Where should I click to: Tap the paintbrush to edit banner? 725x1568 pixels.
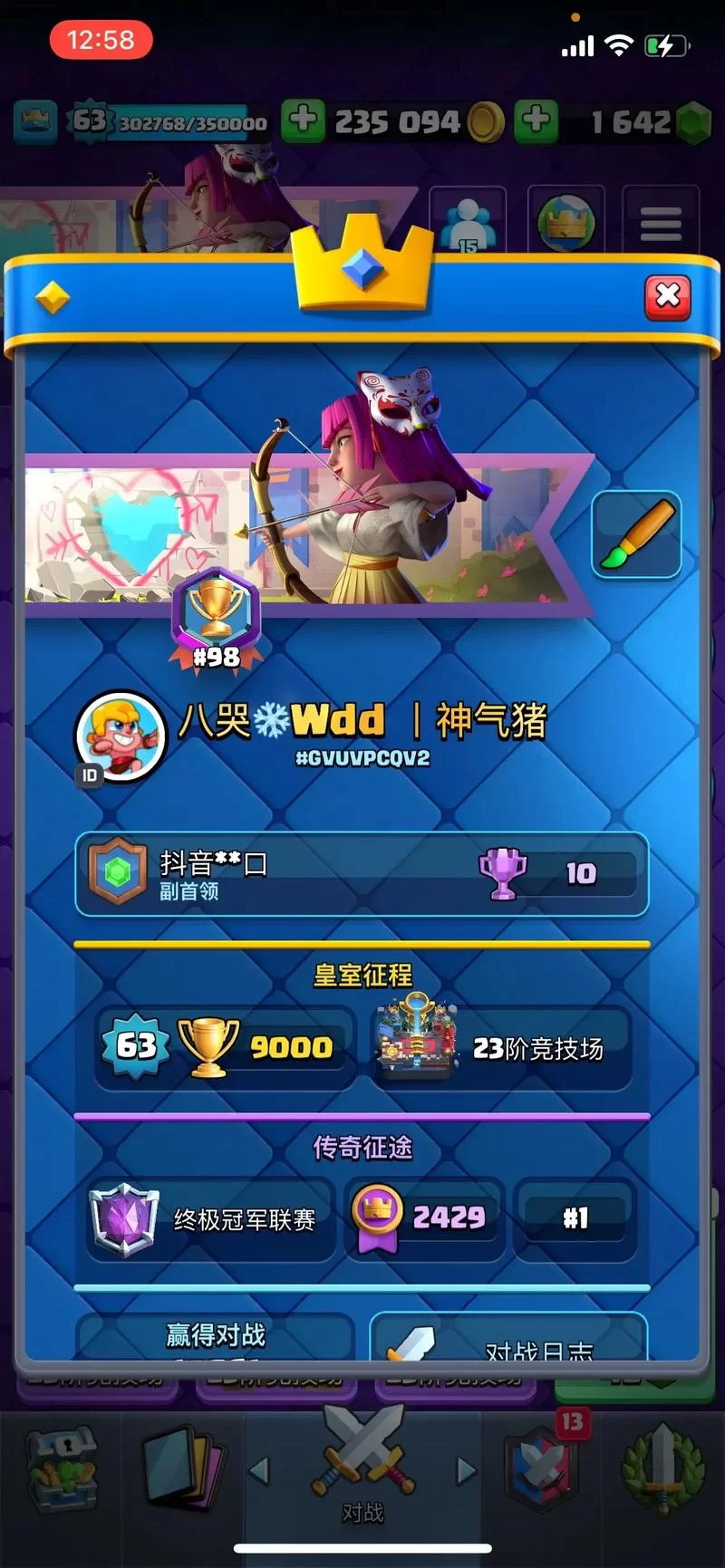(x=636, y=534)
